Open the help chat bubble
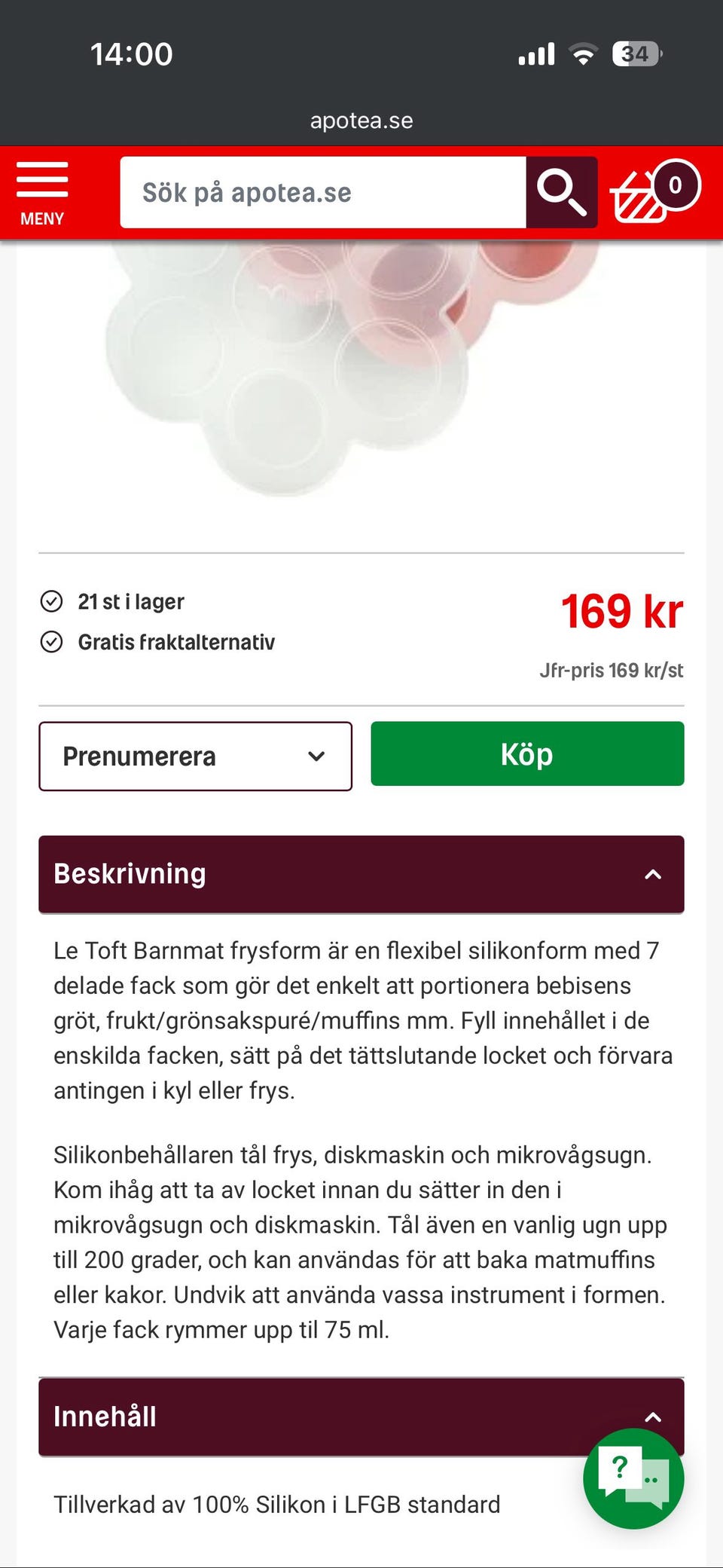The width and height of the screenshot is (723, 1568). (633, 1478)
